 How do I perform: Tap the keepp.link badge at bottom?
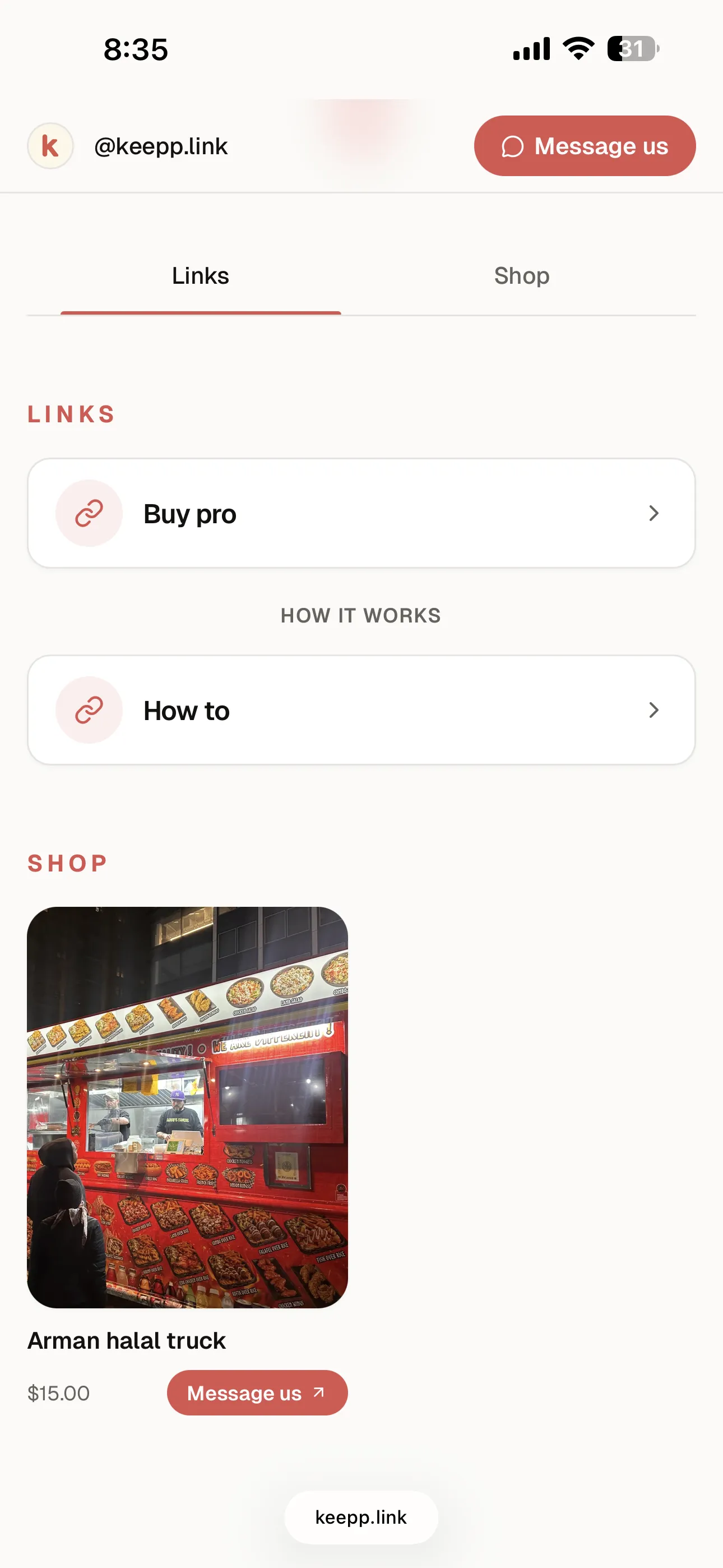click(361, 1517)
